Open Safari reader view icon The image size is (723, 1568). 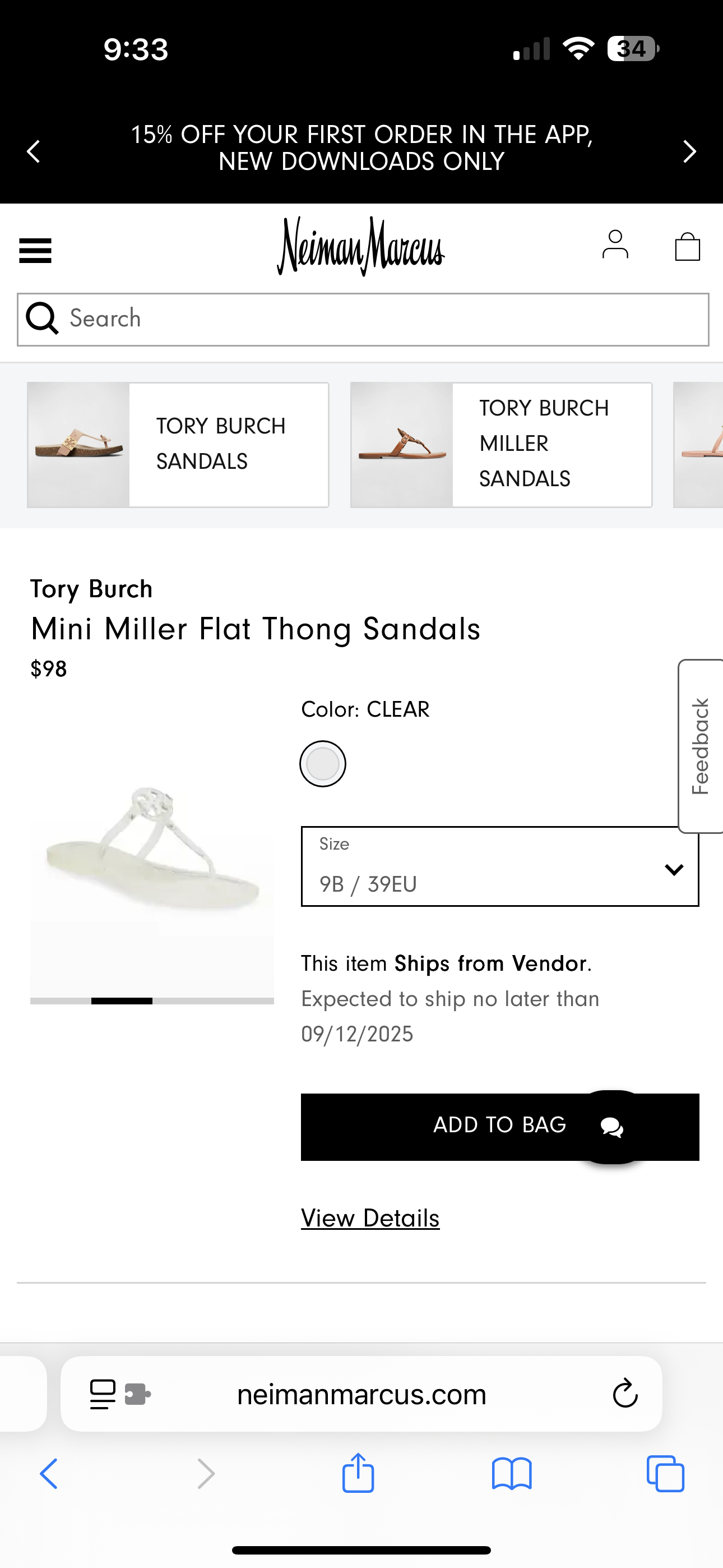point(101,1395)
